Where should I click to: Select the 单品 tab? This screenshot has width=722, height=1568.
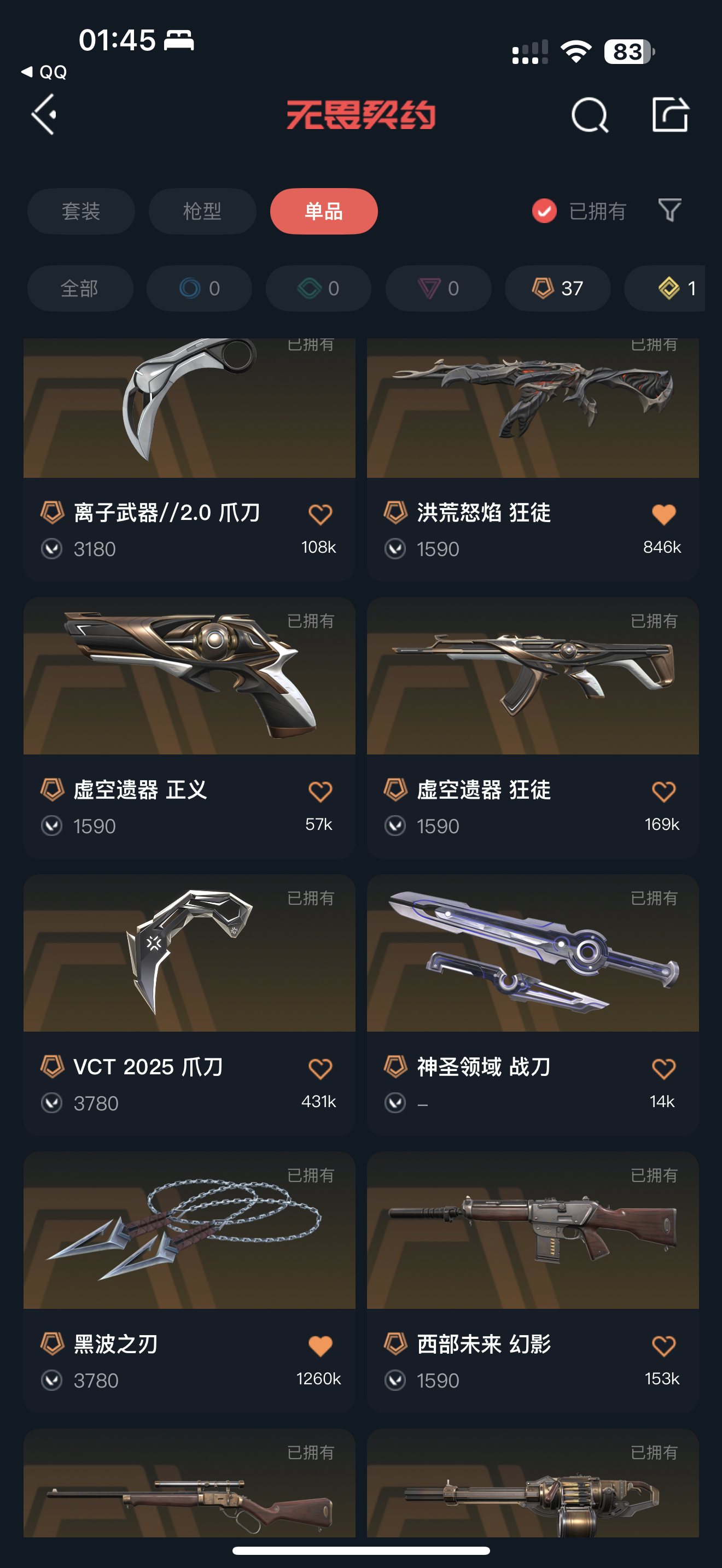pos(323,211)
